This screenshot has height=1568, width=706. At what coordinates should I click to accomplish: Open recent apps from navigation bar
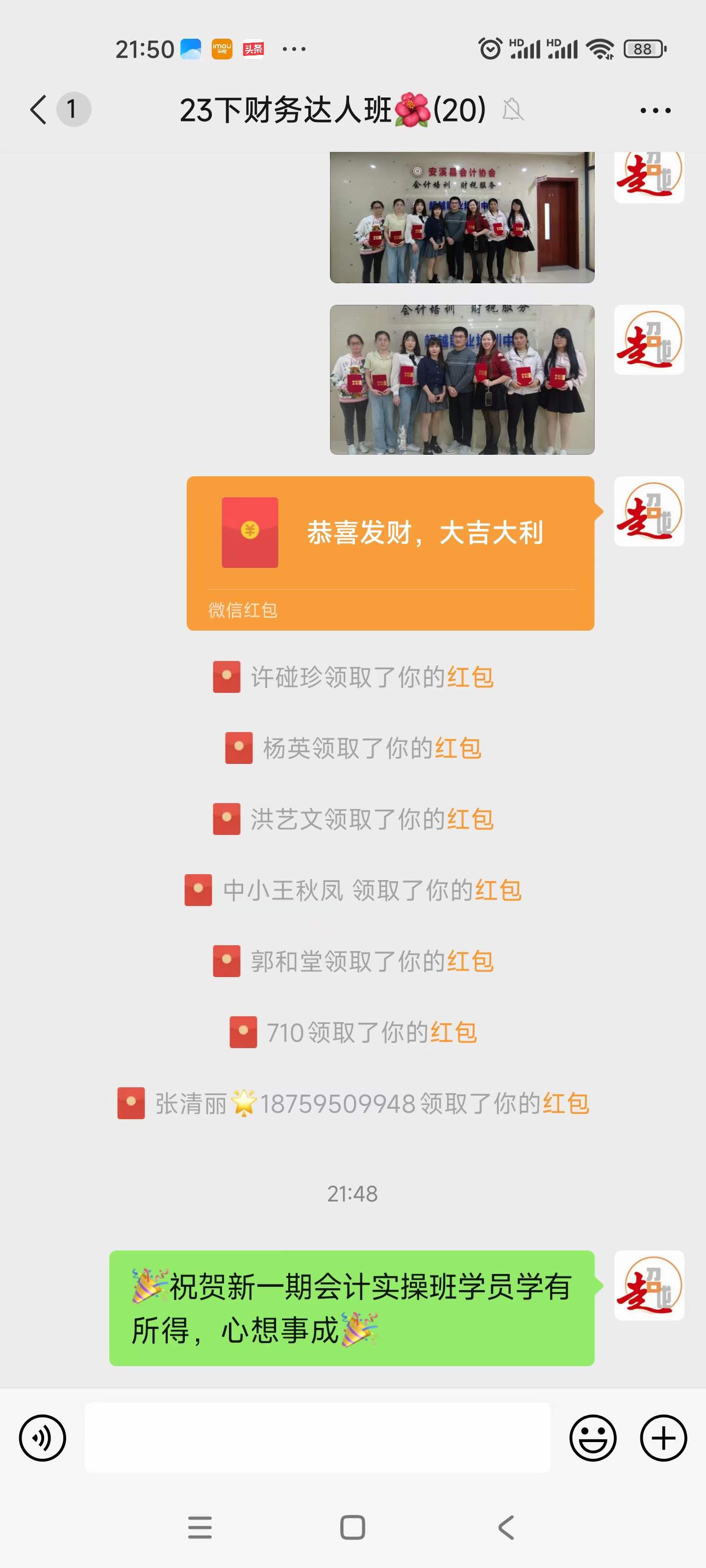coord(200,1527)
